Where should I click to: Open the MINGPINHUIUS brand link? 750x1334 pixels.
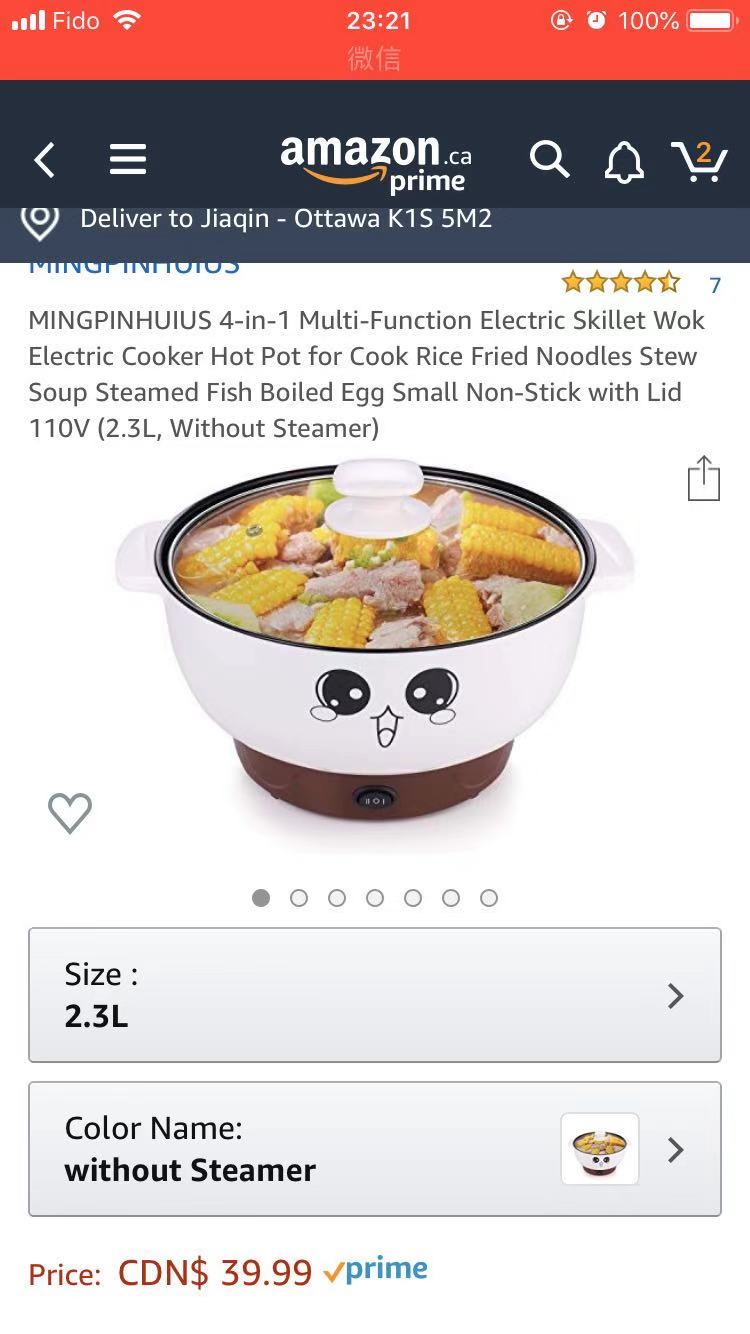[134, 266]
